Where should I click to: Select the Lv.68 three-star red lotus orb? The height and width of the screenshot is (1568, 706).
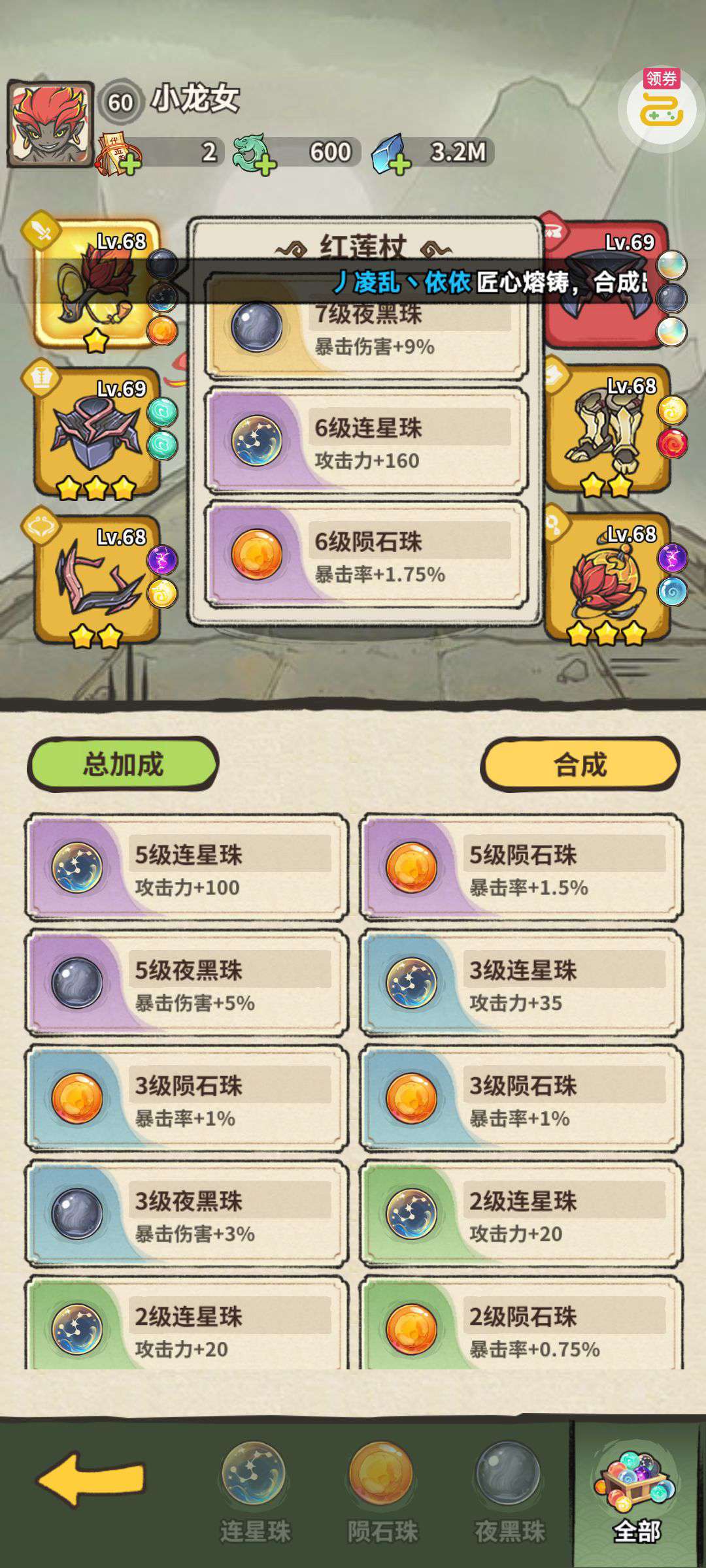pyautogui.click(x=608, y=580)
